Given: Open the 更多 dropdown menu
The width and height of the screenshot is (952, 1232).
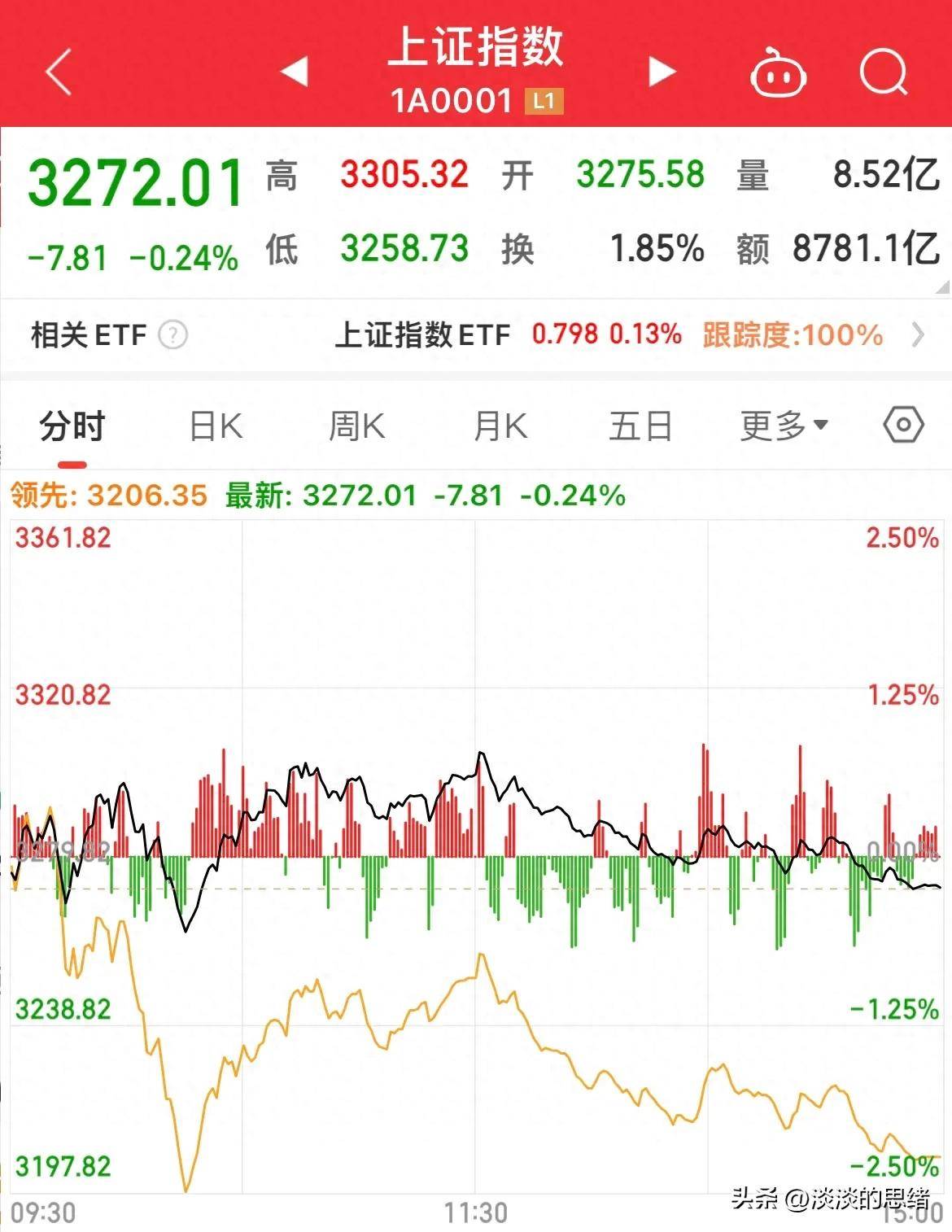Looking at the screenshot, I should click(784, 426).
